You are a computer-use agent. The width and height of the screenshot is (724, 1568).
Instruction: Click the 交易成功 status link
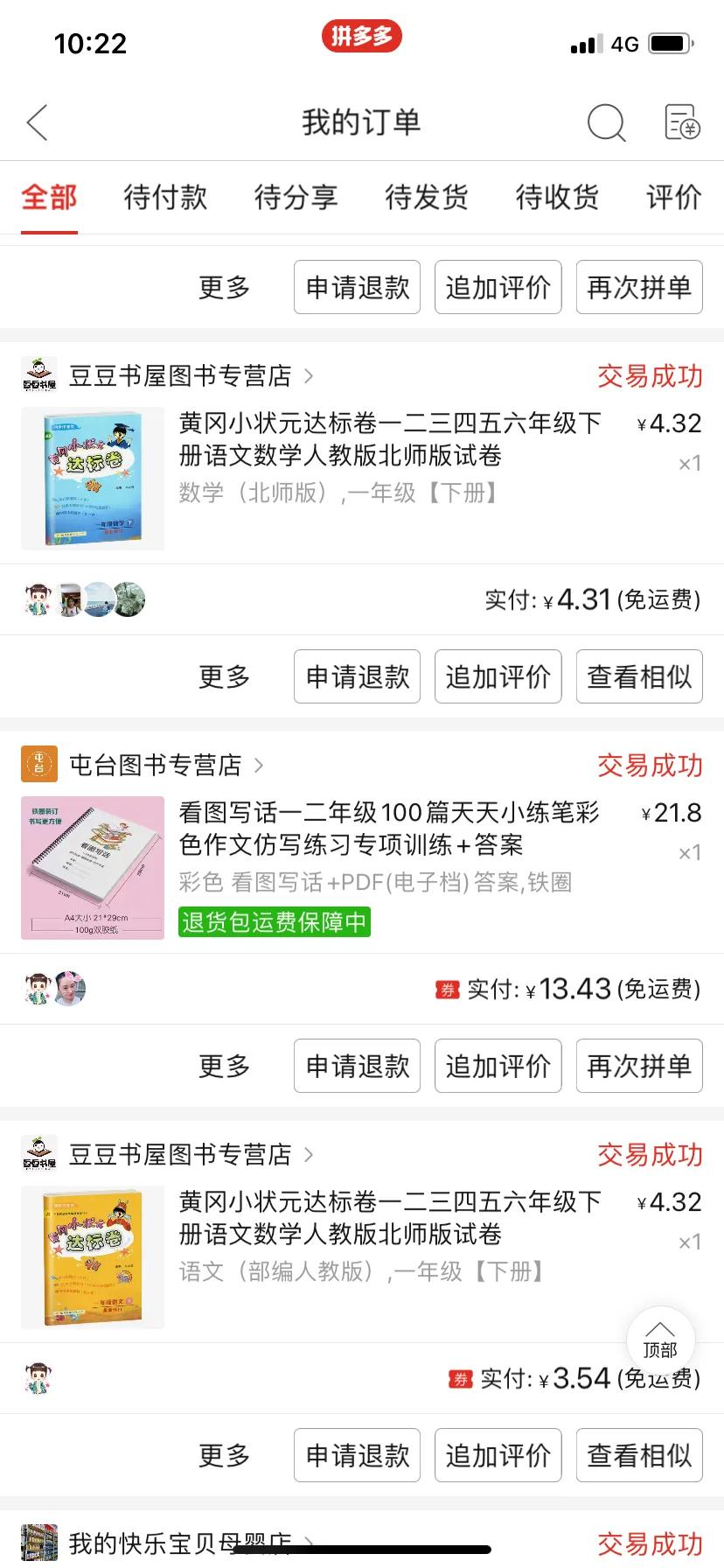pos(649,375)
